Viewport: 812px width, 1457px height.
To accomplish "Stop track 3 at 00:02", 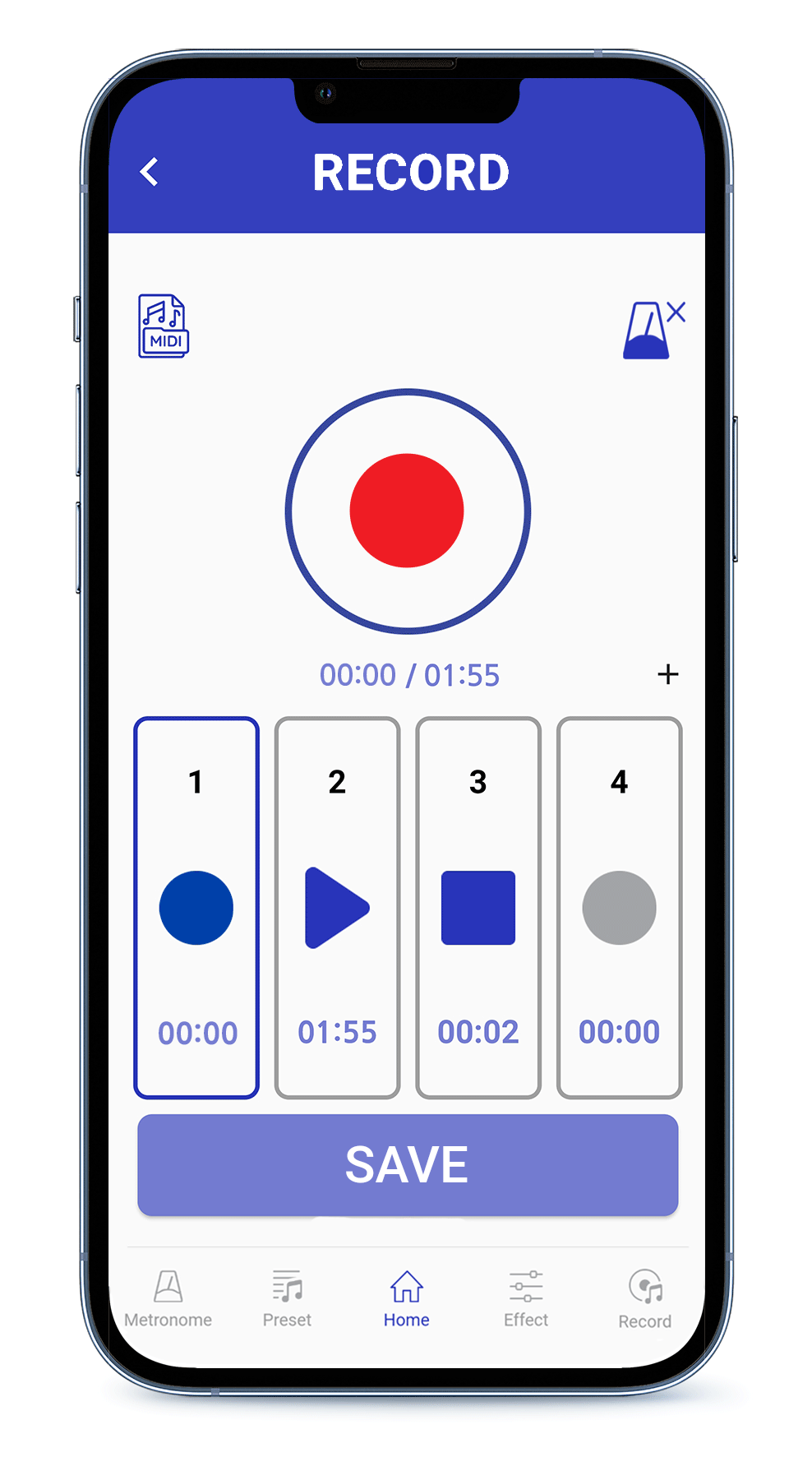I will pyautogui.click(x=478, y=908).
